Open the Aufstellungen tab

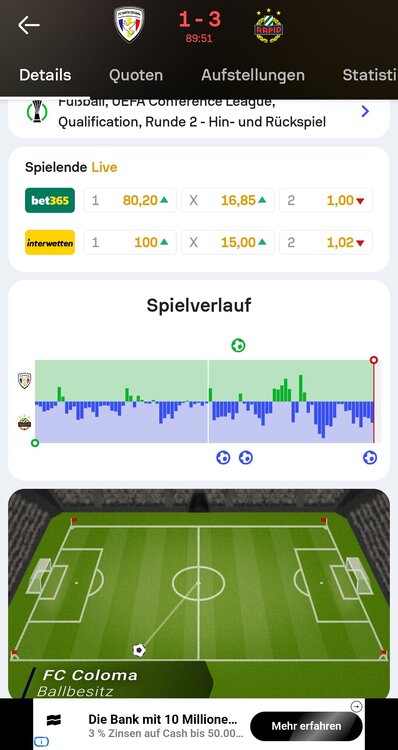coord(253,75)
